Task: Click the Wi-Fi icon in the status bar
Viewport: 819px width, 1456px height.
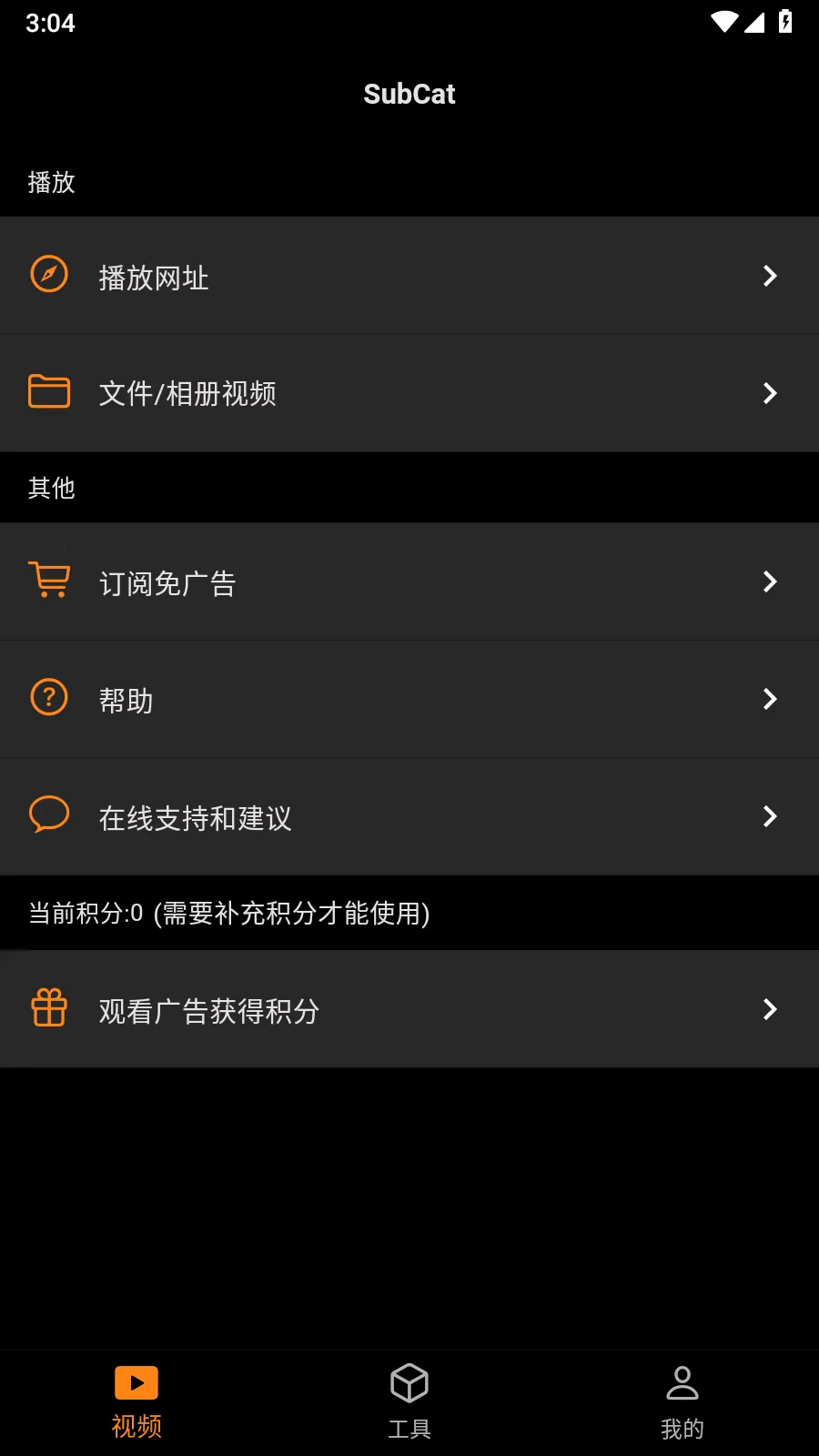Action: (723, 23)
